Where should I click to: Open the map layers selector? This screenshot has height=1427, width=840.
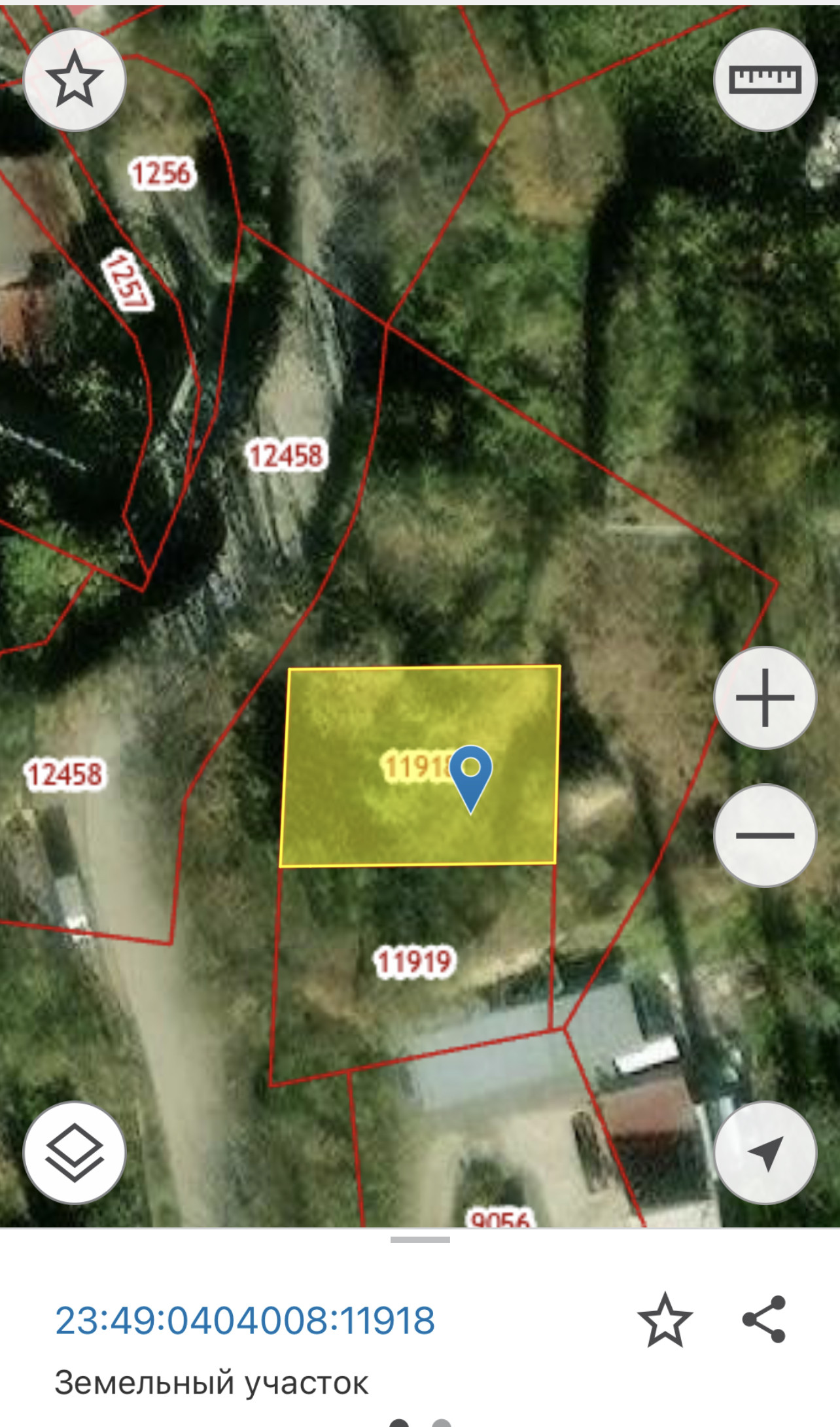click(x=75, y=1153)
